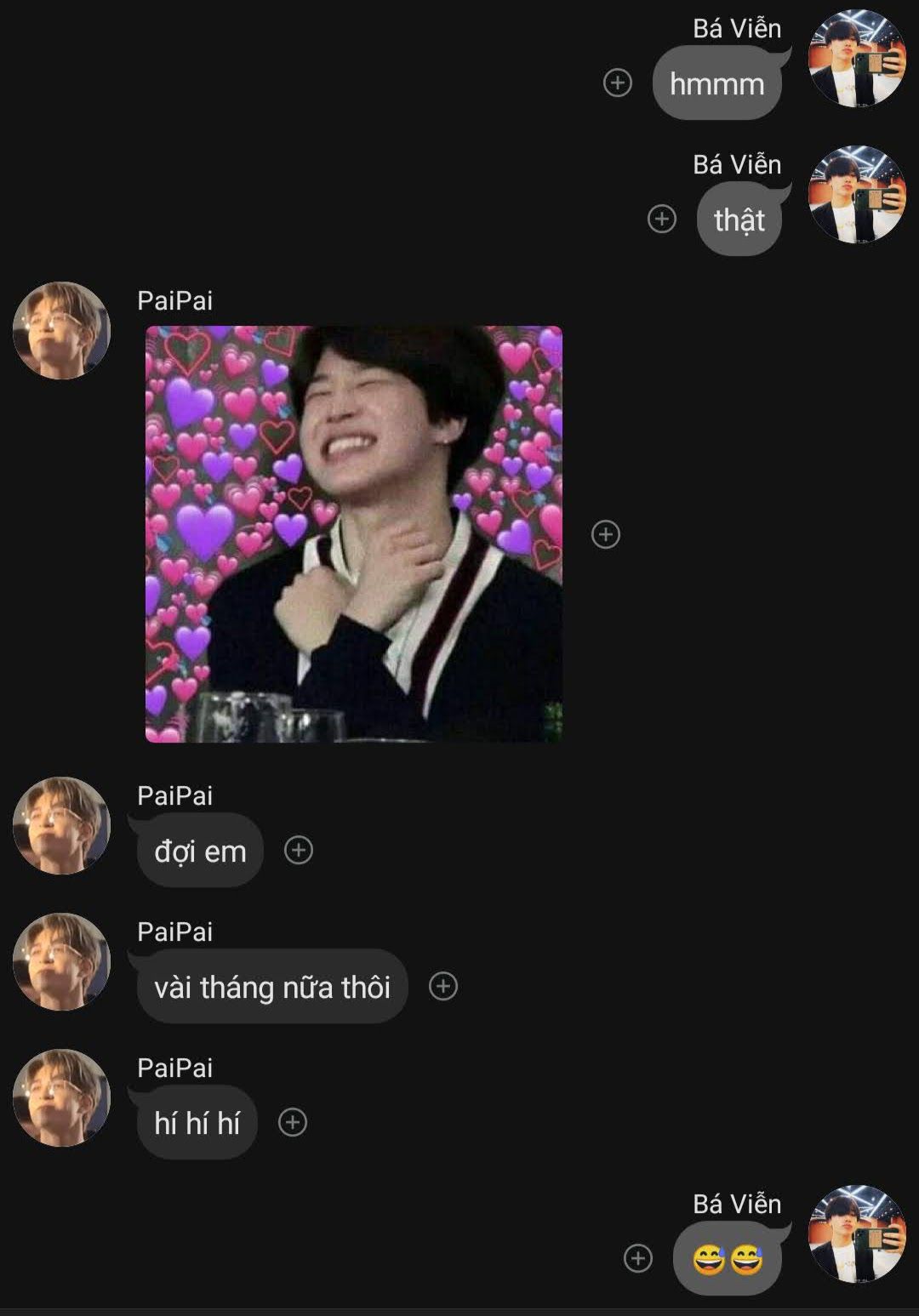Open the heart meme image from PaiPai
Image resolution: width=919 pixels, height=1316 pixels.
click(353, 533)
